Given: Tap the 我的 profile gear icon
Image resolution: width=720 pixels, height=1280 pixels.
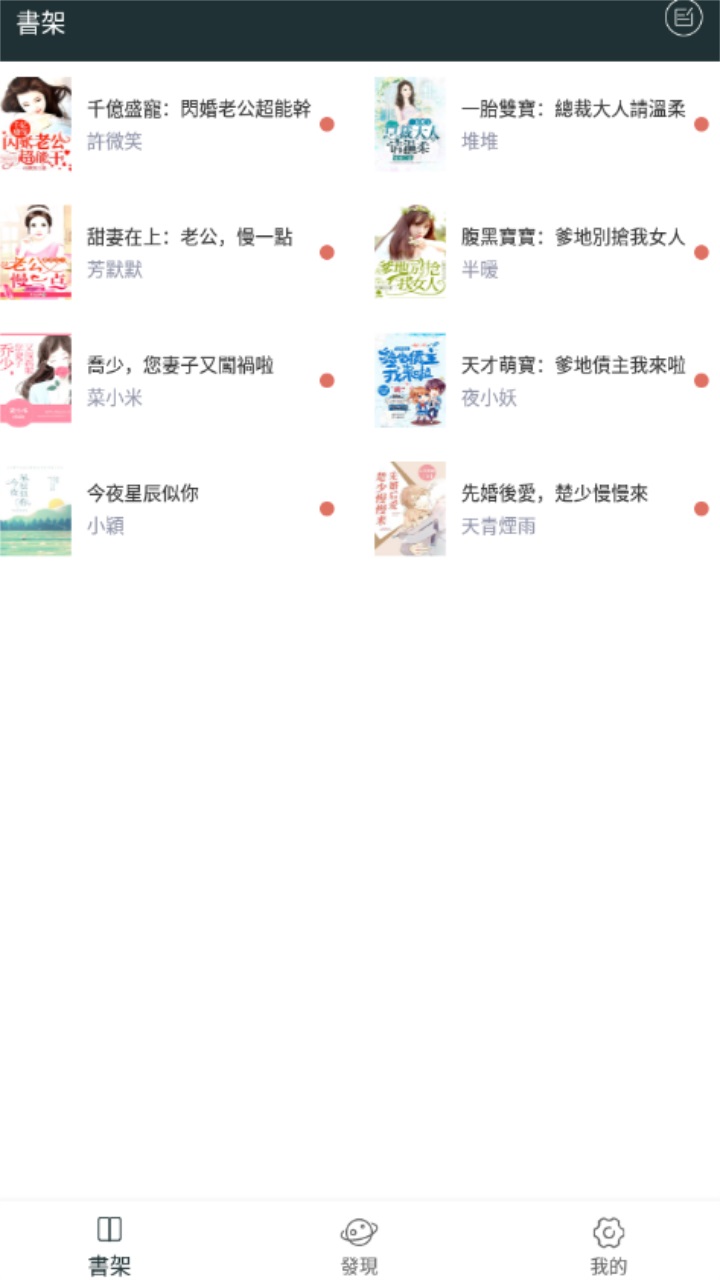Looking at the screenshot, I should pos(608,1232).
